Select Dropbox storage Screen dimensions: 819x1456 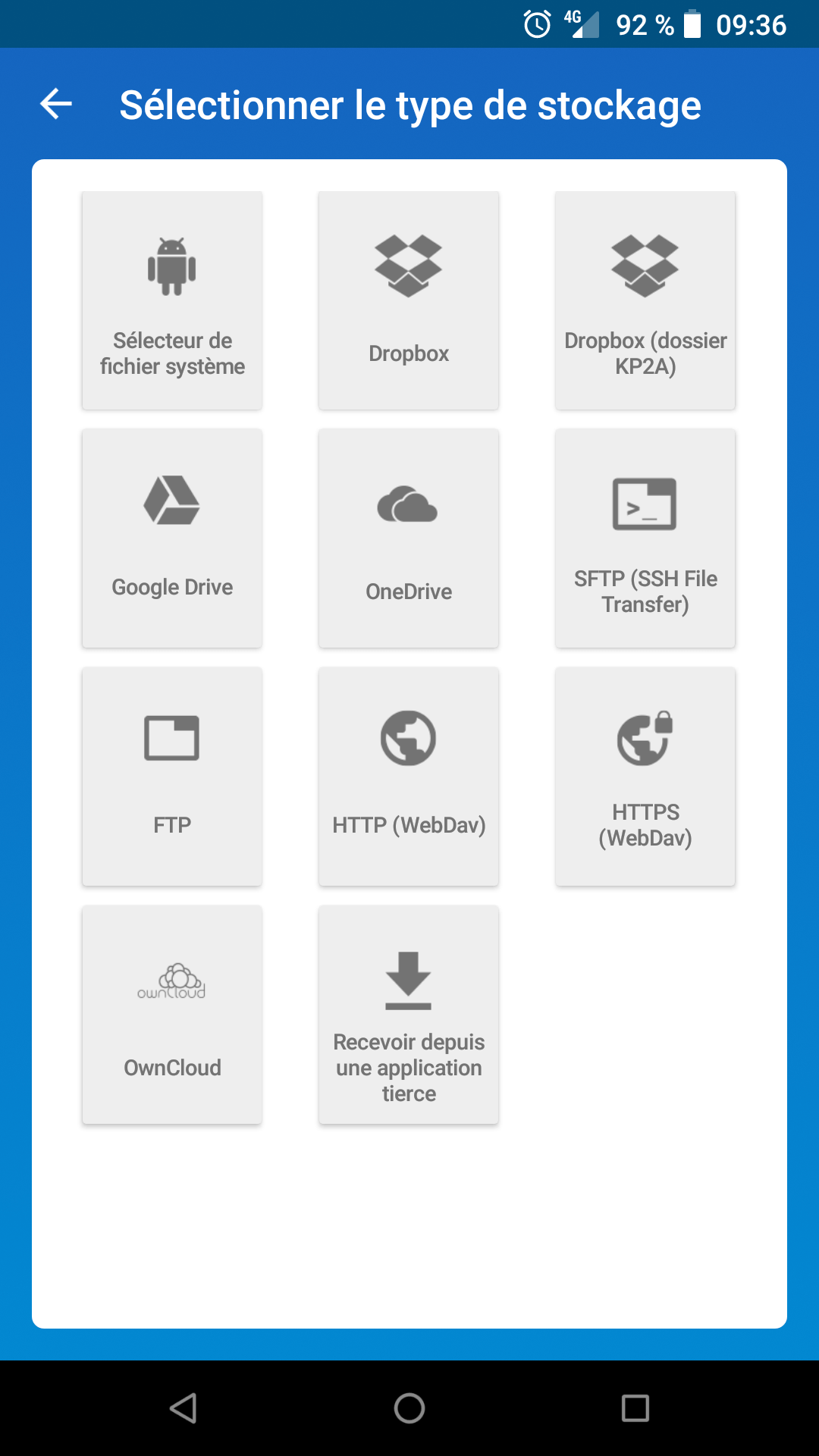[x=409, y=300]
